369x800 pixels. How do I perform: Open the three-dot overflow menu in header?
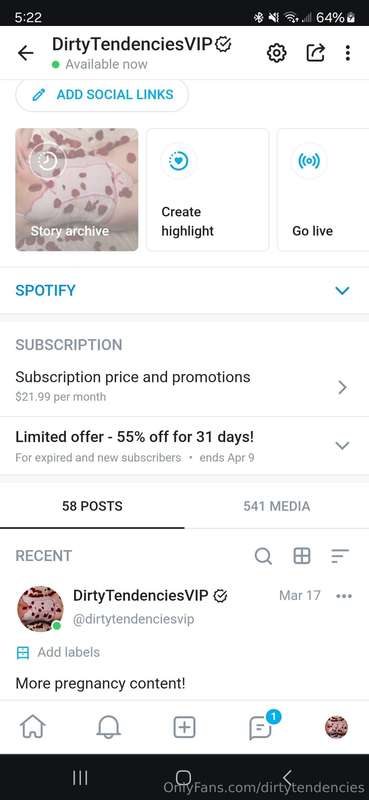pos(348,53)
